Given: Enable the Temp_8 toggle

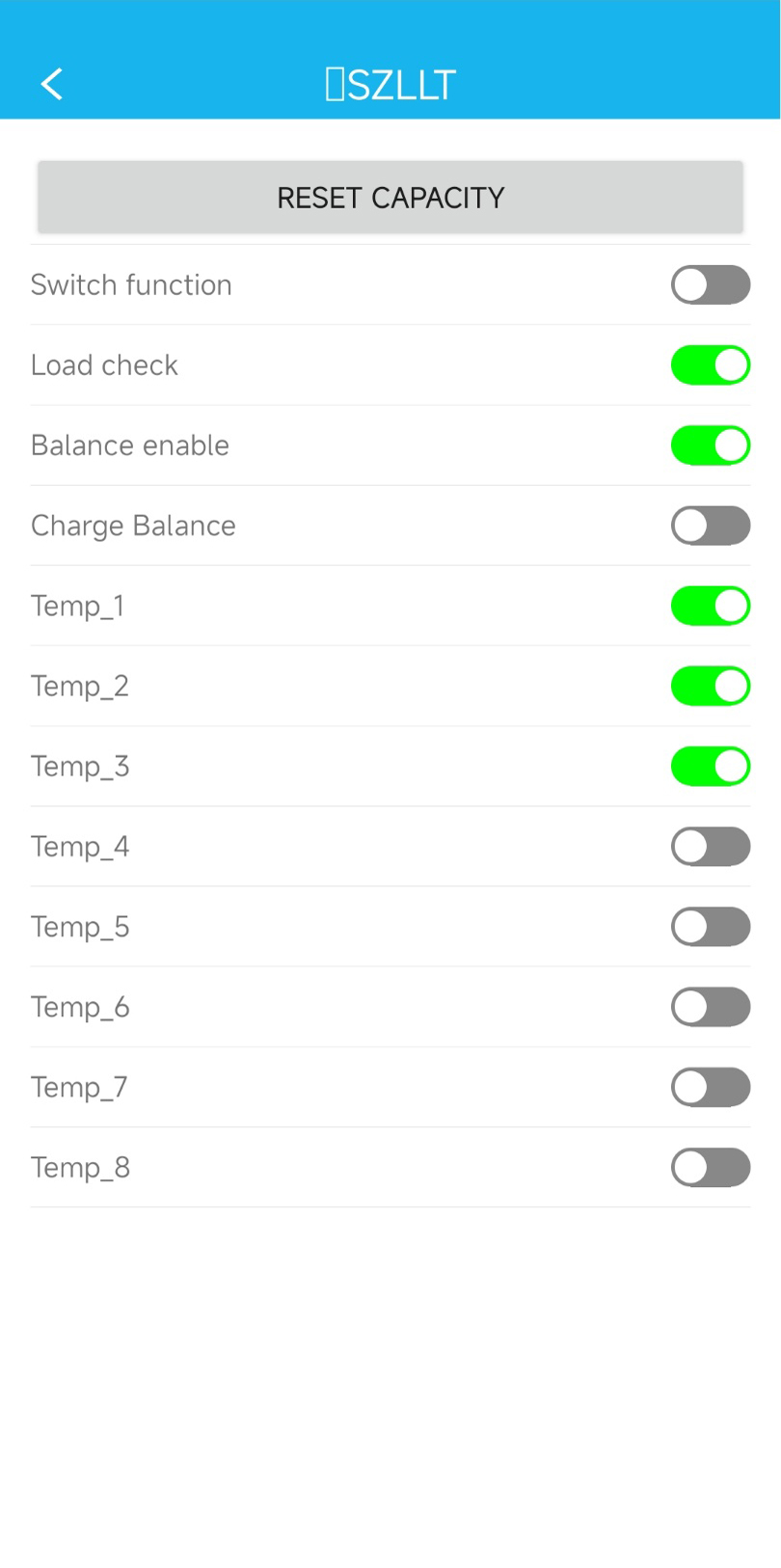Looking at the screenshot, I should pyautogui.click(x=711, y=1167).
